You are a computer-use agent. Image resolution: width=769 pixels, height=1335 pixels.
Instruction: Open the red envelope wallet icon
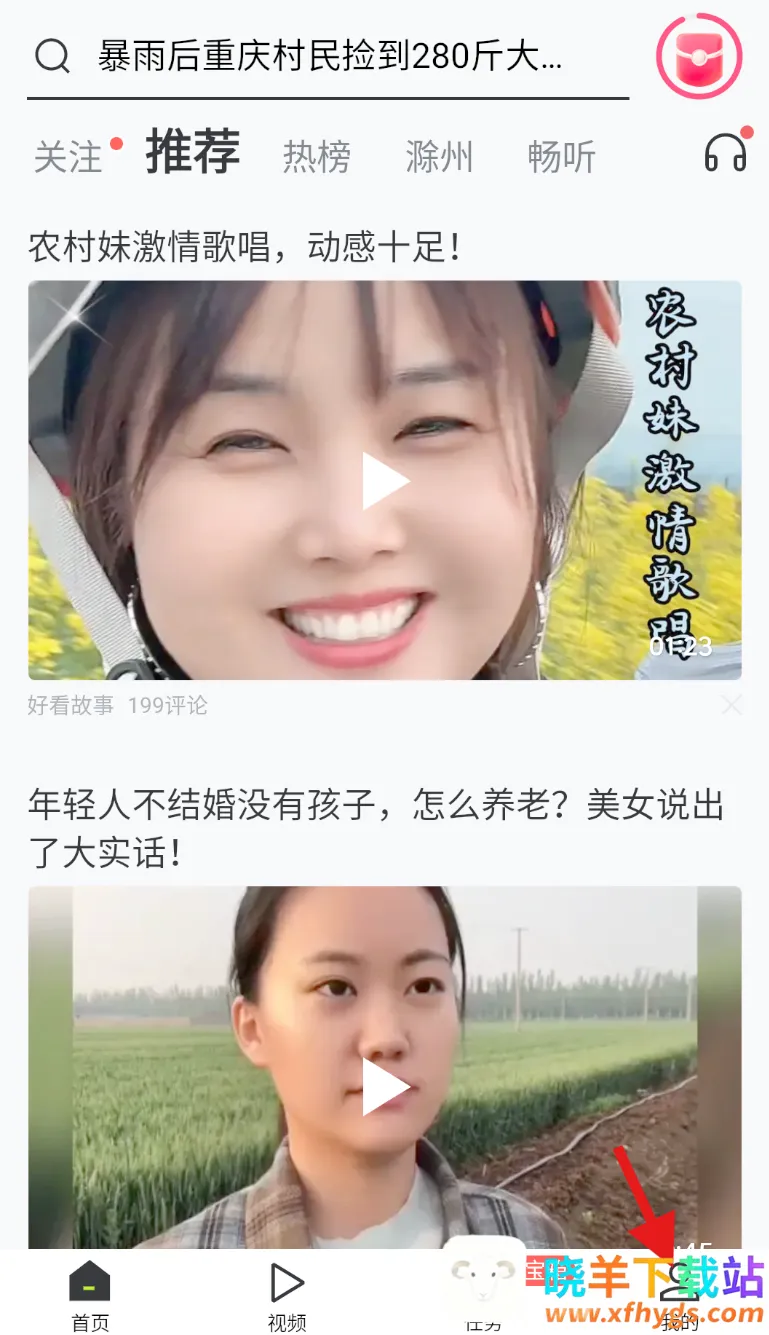coord(699,55)
